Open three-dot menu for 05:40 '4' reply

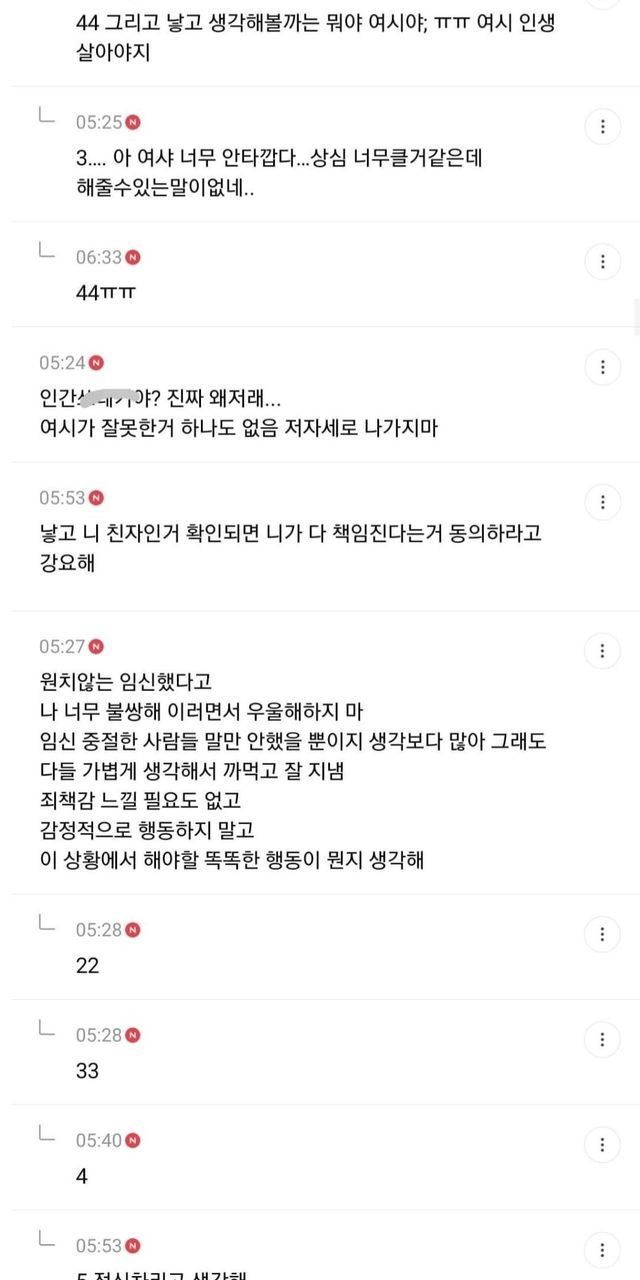602,1144
